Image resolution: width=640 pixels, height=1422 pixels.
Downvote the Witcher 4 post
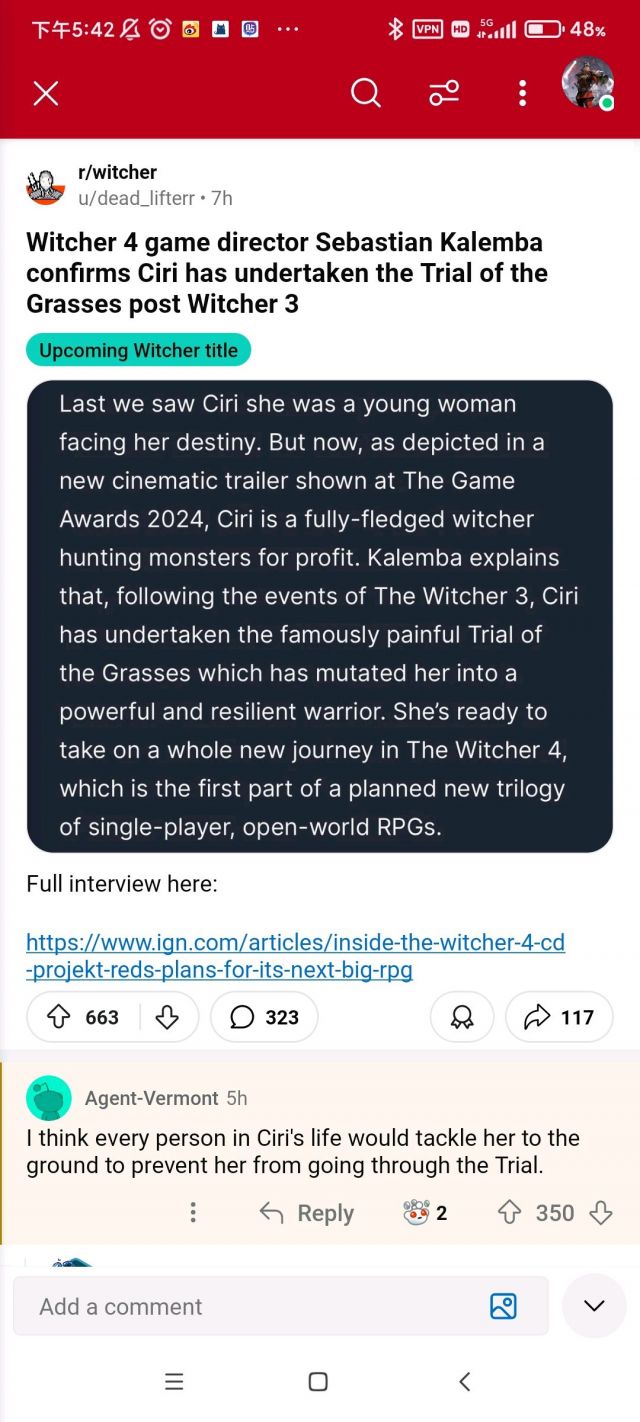click(x=167, y=1017)
